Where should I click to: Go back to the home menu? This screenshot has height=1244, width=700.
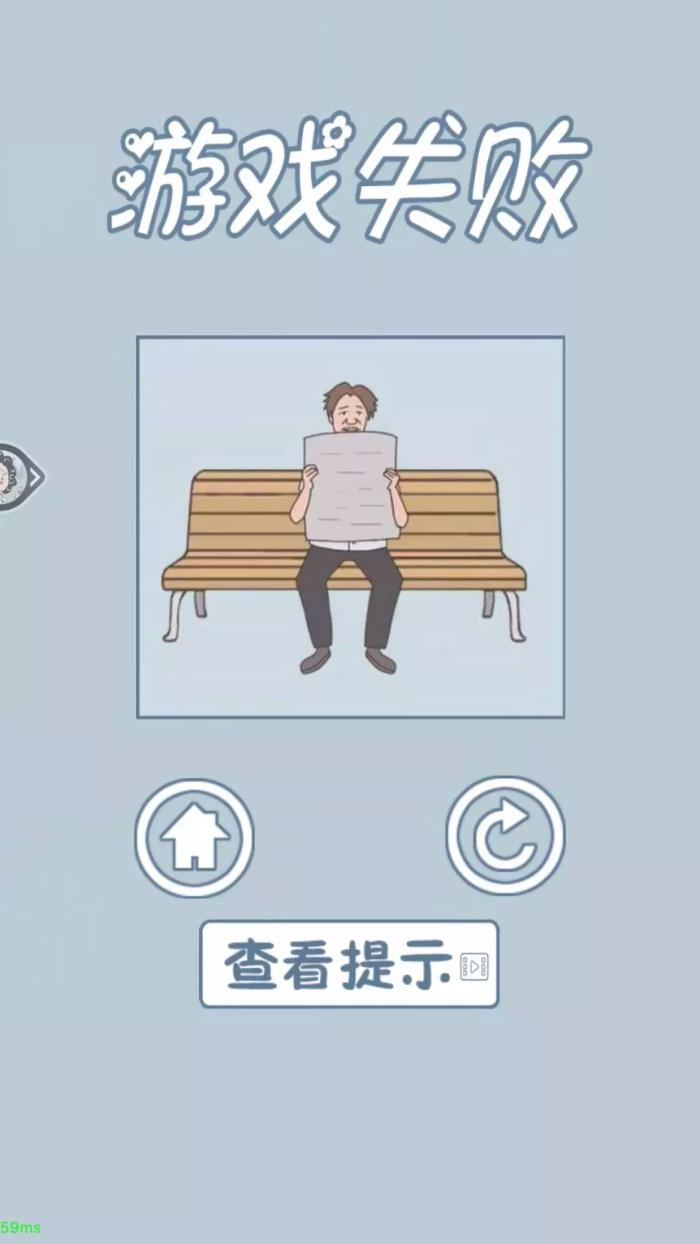tap(194, 837)
